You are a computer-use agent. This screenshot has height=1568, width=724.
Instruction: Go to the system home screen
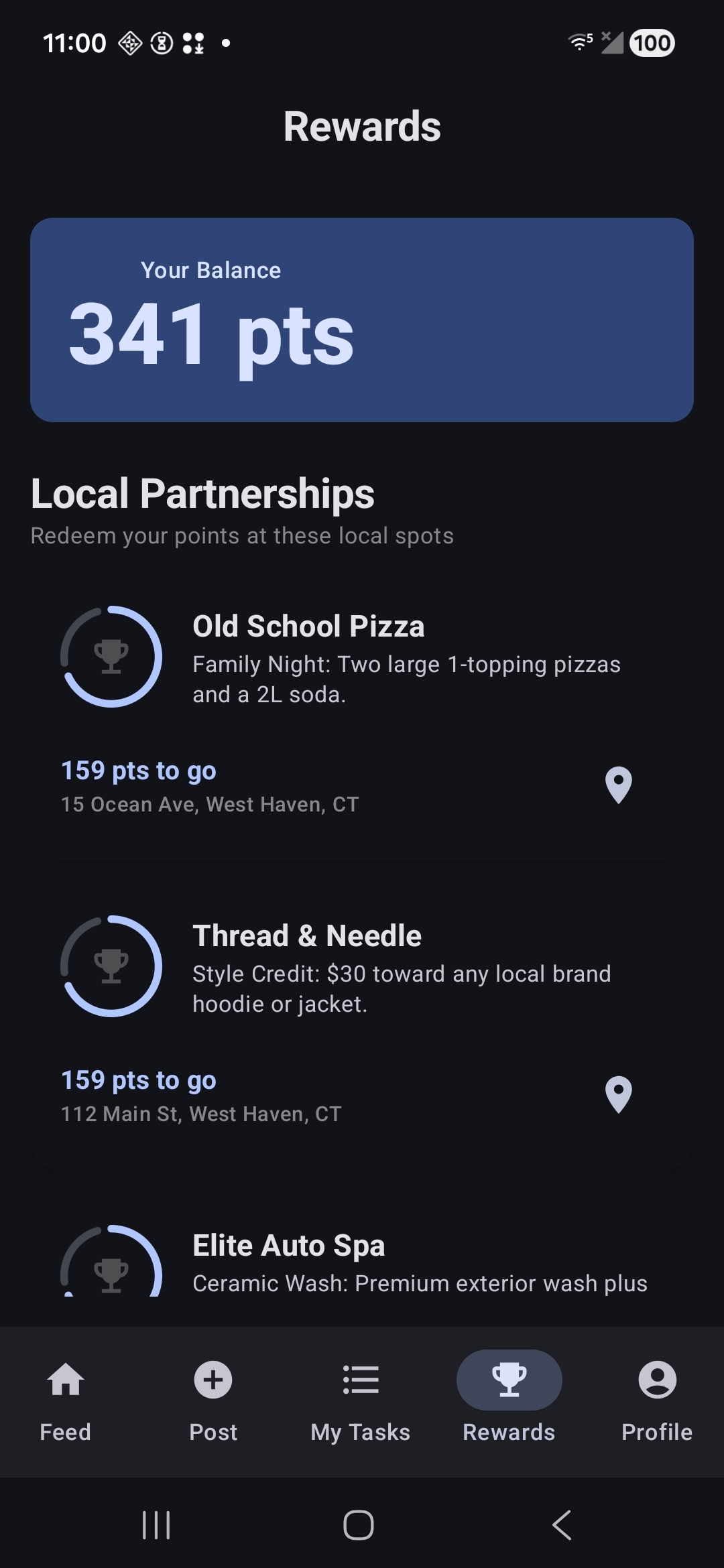click(x=359, y=1525)
